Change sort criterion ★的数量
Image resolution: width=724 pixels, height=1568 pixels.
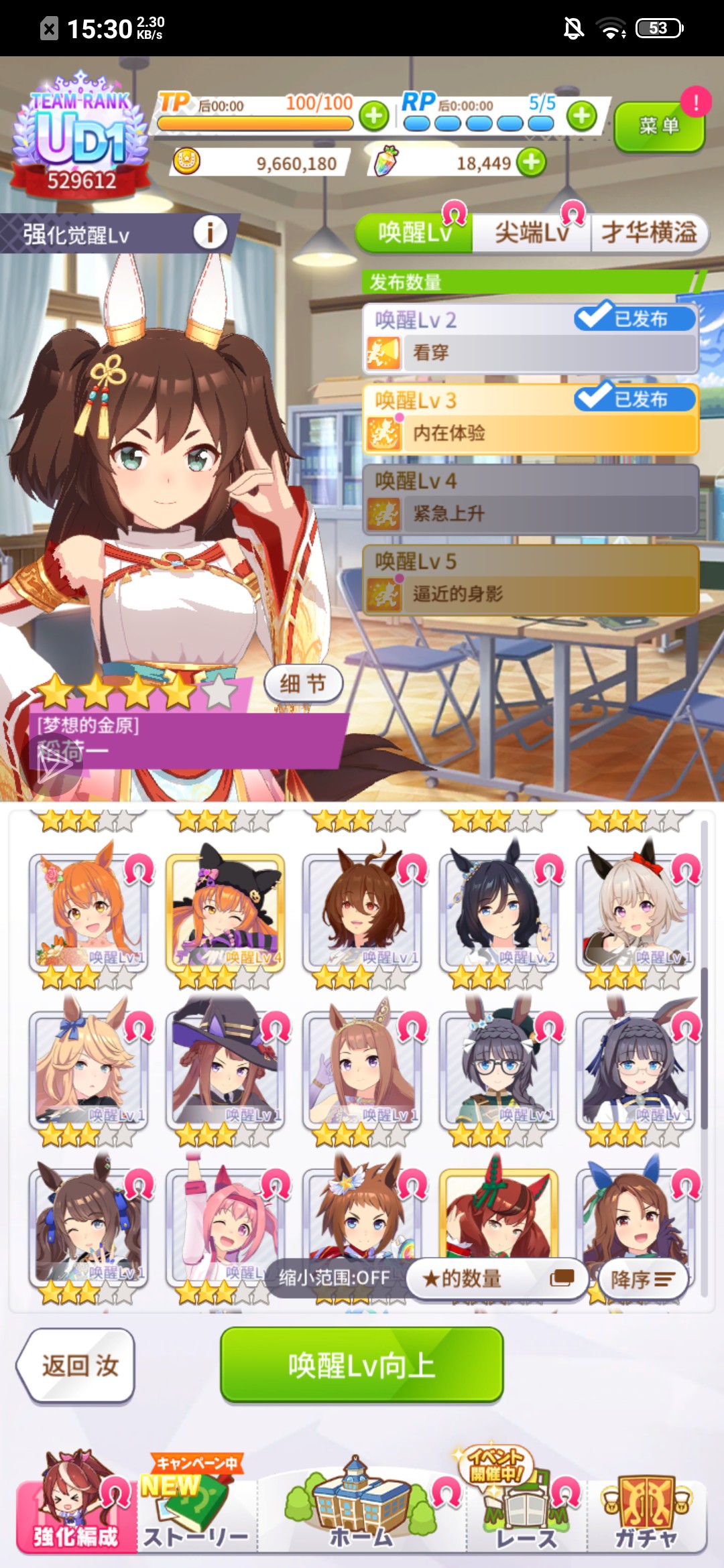[x=497, y=1279]
